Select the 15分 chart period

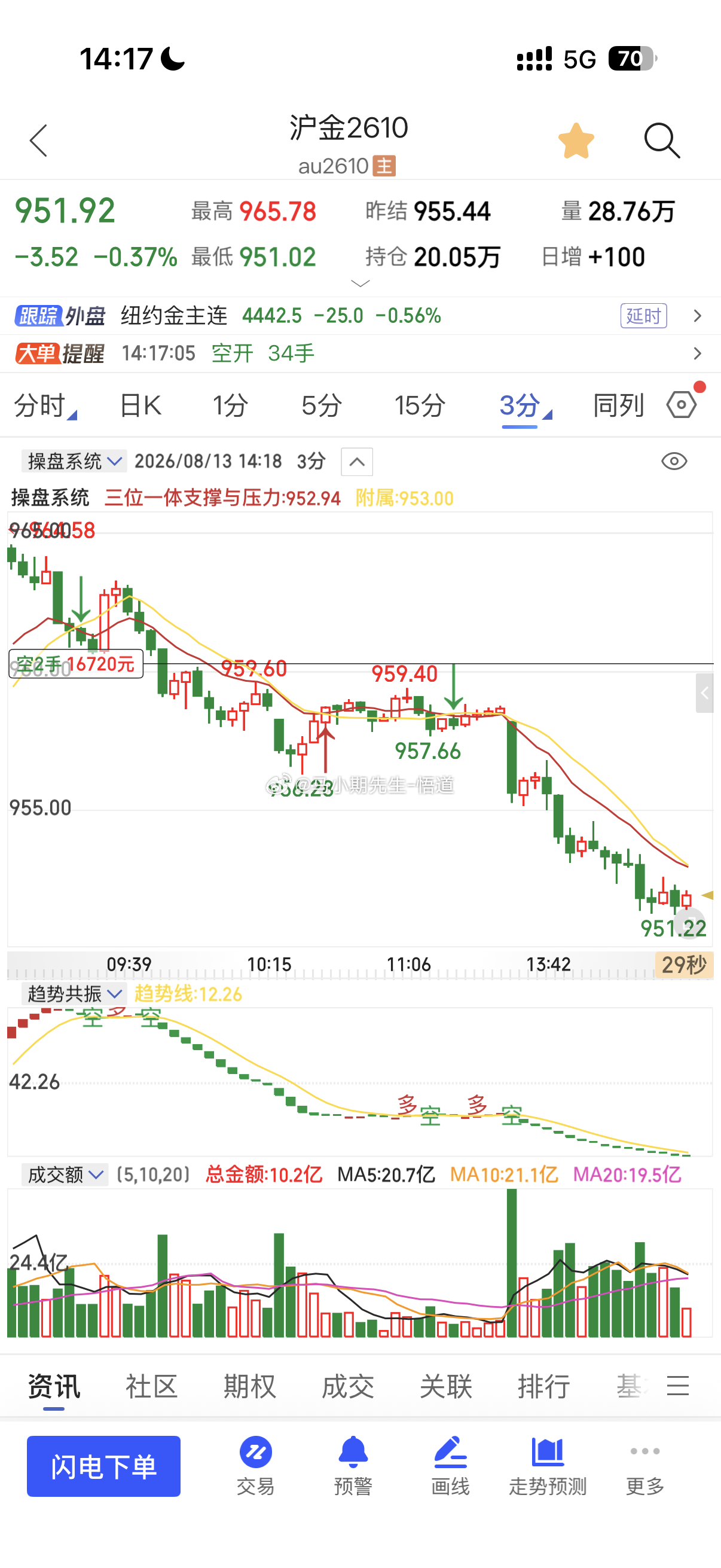(x=419, y=405)
